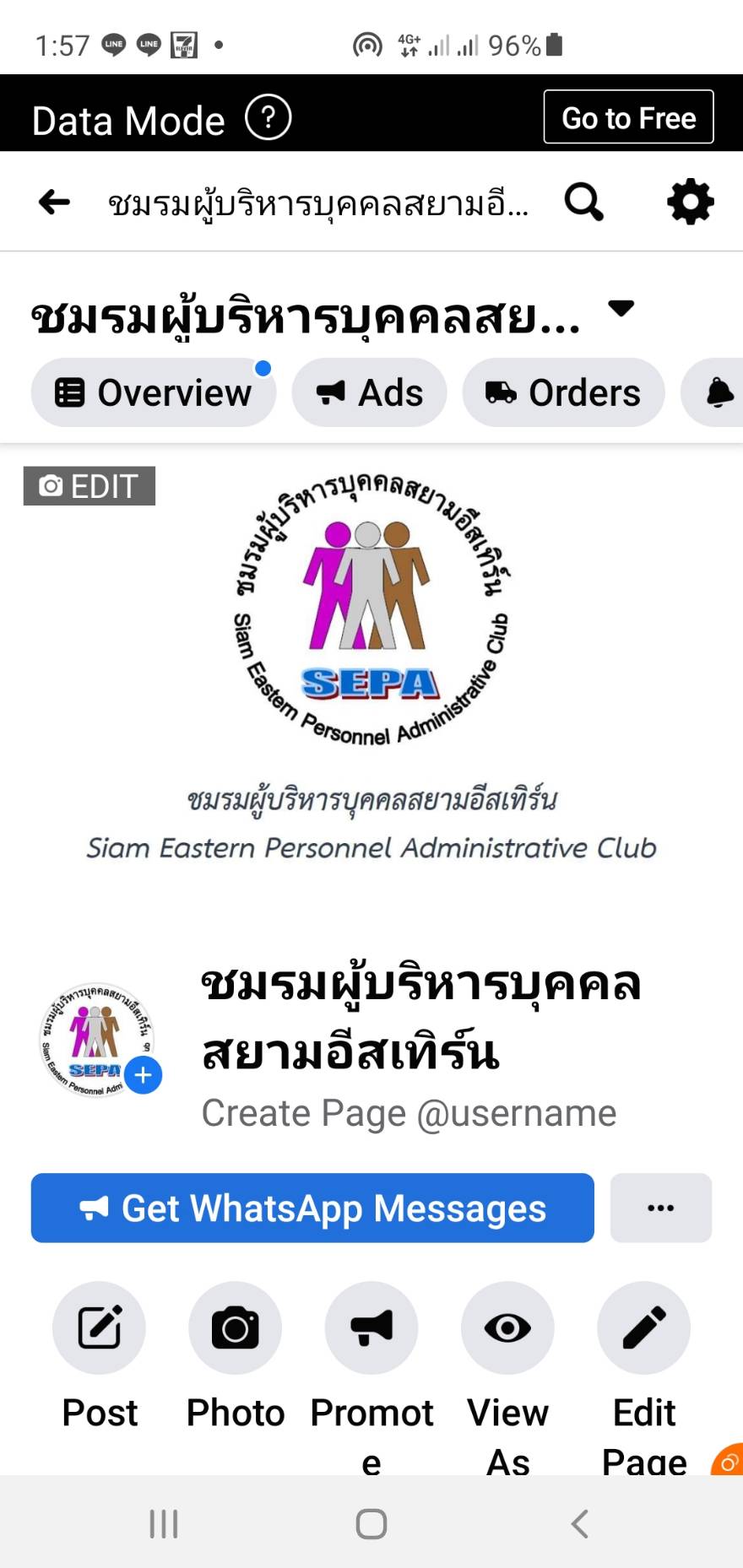Tap Get WhatsApp Messages button

coord(312,1208)
